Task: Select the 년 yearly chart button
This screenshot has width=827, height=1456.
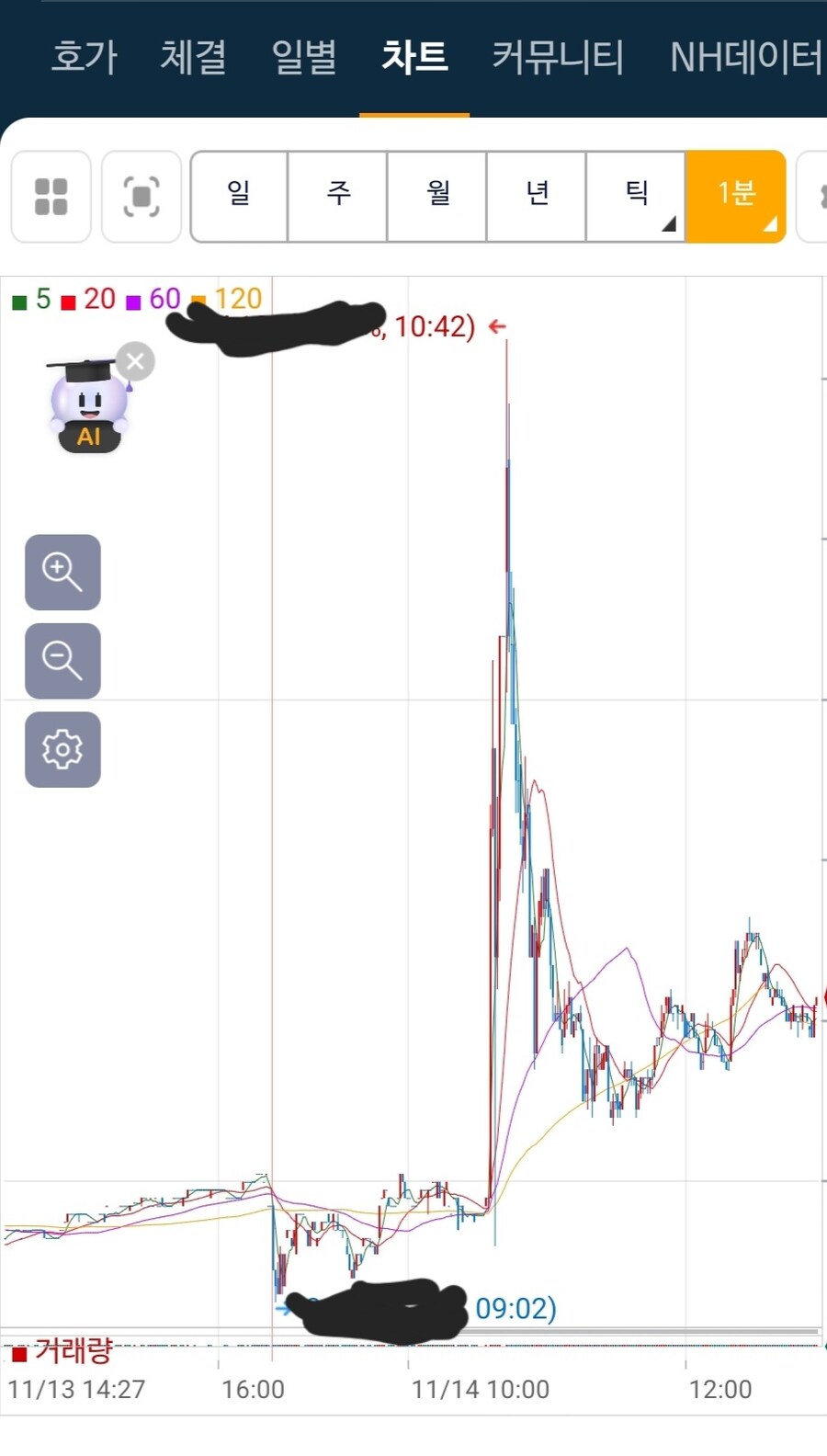Action: (536, 197)
